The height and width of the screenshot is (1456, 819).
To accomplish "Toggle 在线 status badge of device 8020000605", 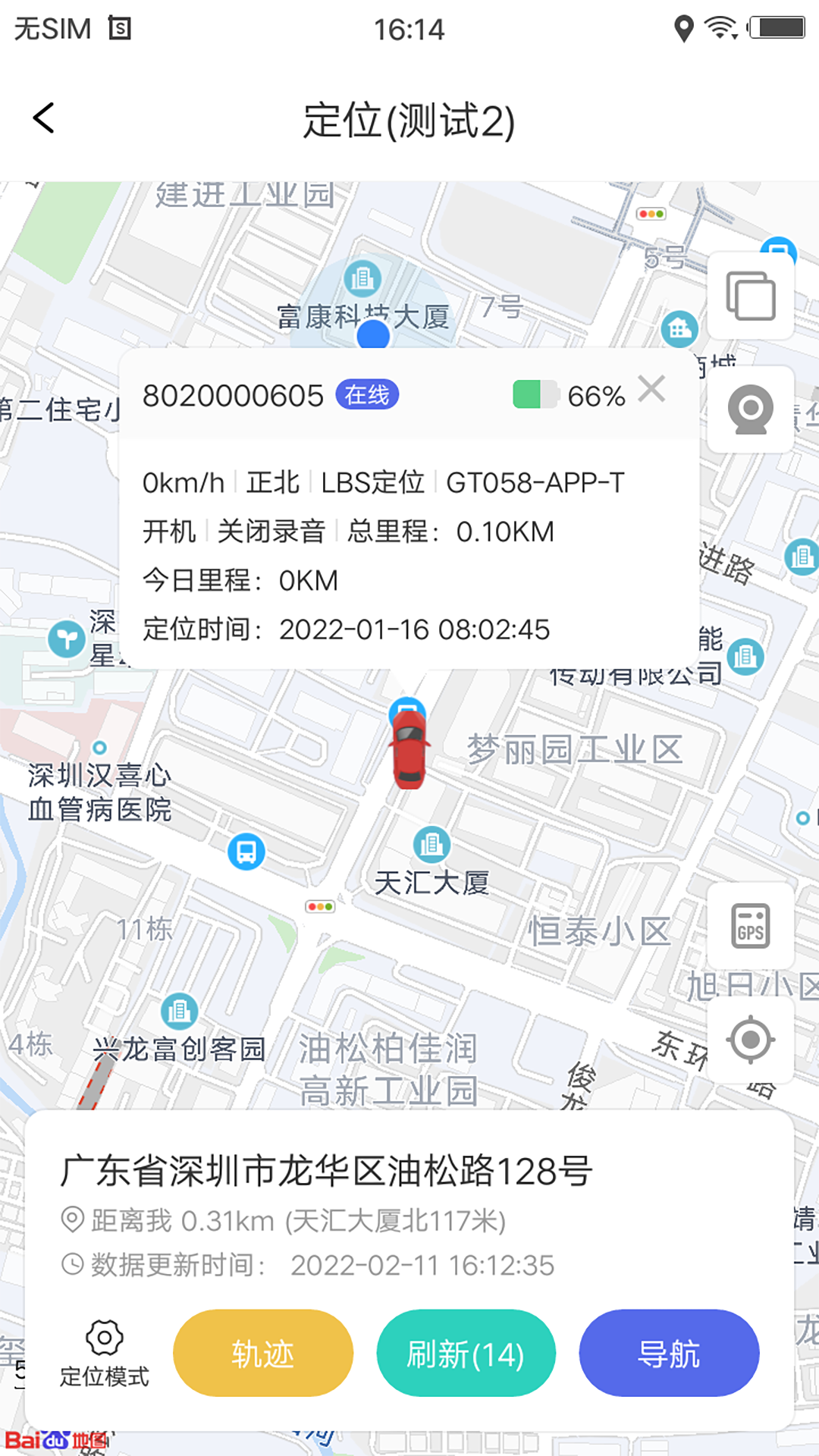I will click(x=367, y=394).
